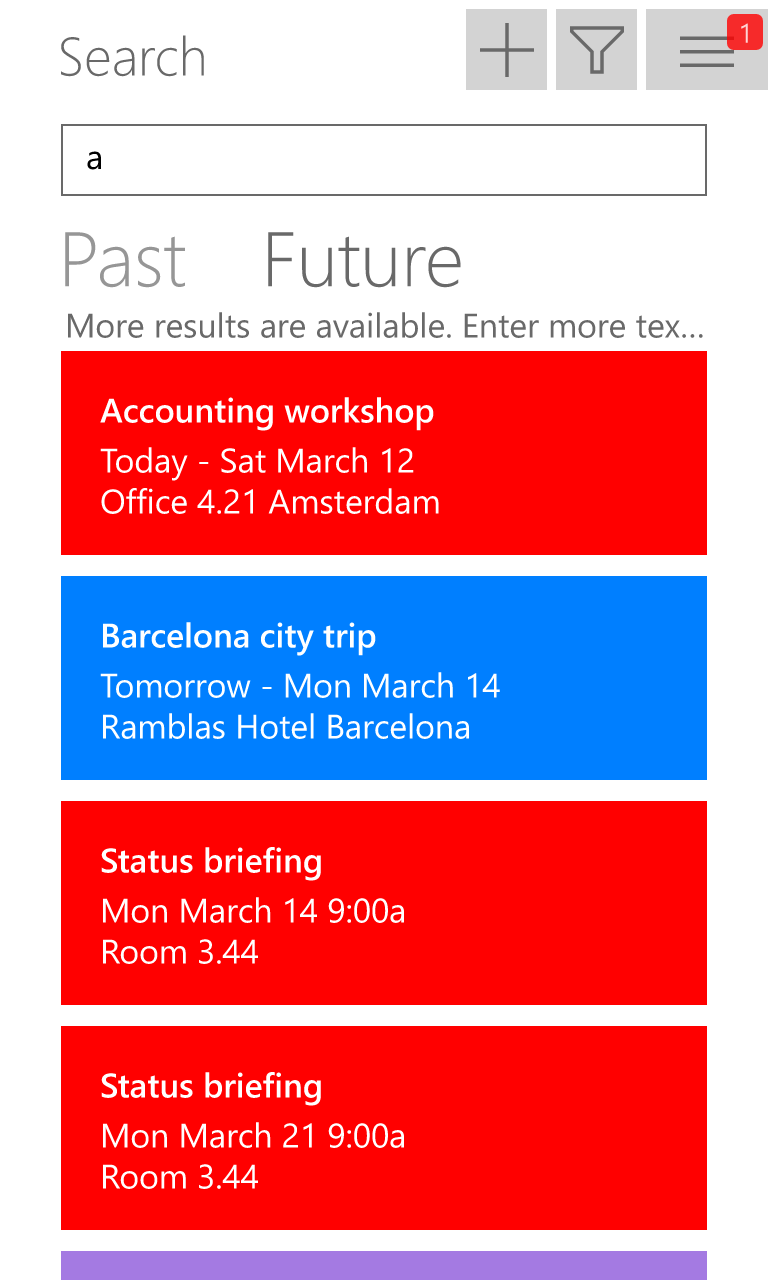Open Status briefing on Mon March 14
This screenshot has height=1280, width=768.
384,903
